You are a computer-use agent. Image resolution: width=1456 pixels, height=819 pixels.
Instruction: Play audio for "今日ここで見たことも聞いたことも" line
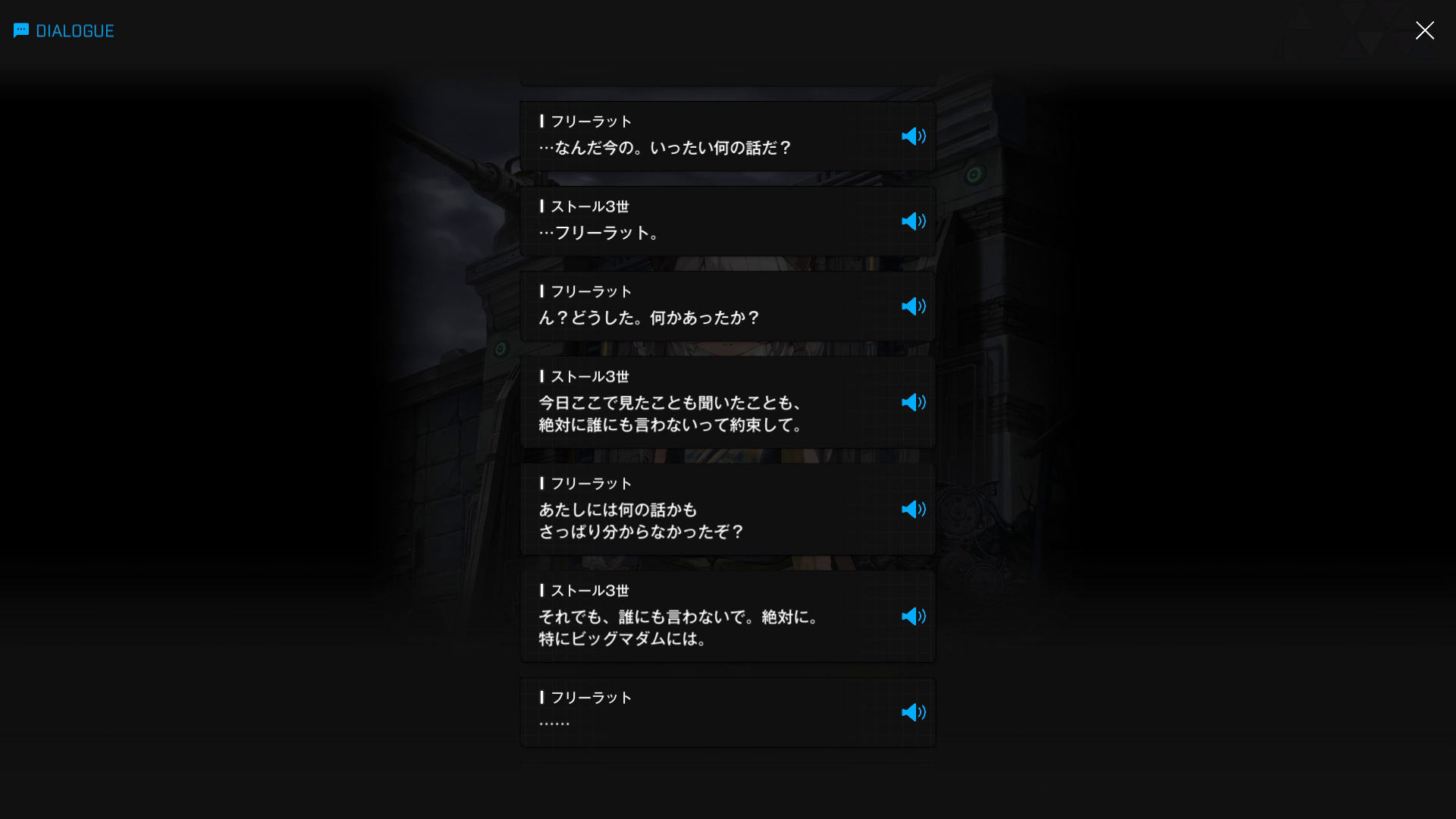(x=913, y=403)
